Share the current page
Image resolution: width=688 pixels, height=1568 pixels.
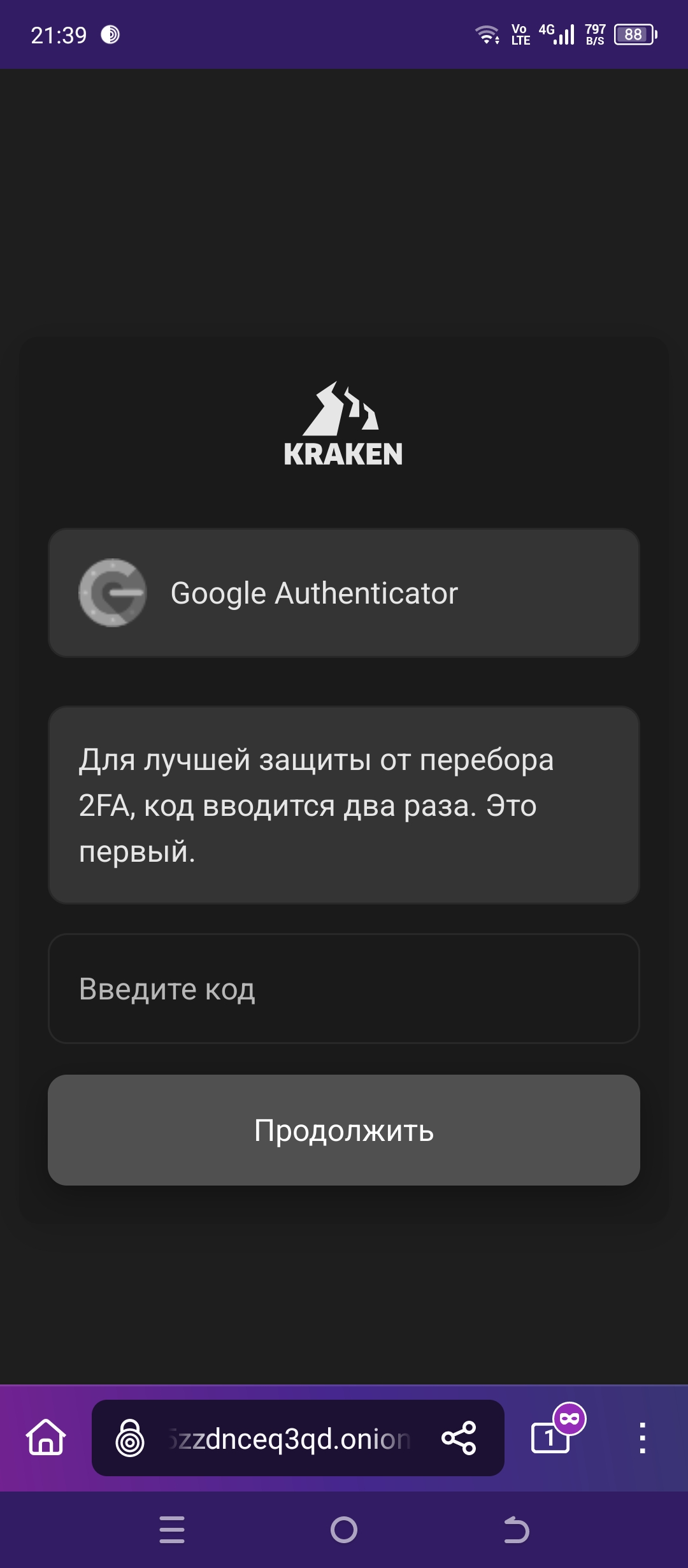[459, 1438]
